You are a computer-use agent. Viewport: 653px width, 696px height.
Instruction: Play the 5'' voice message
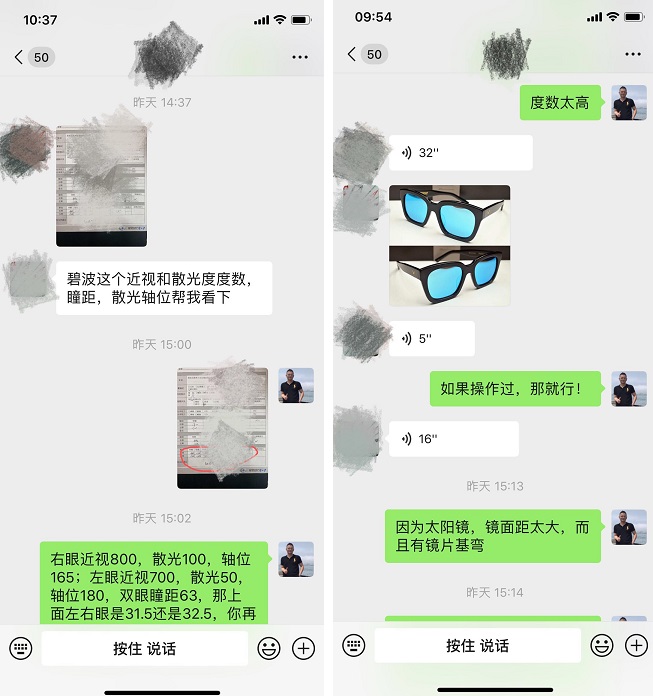(x=431, y=339)
